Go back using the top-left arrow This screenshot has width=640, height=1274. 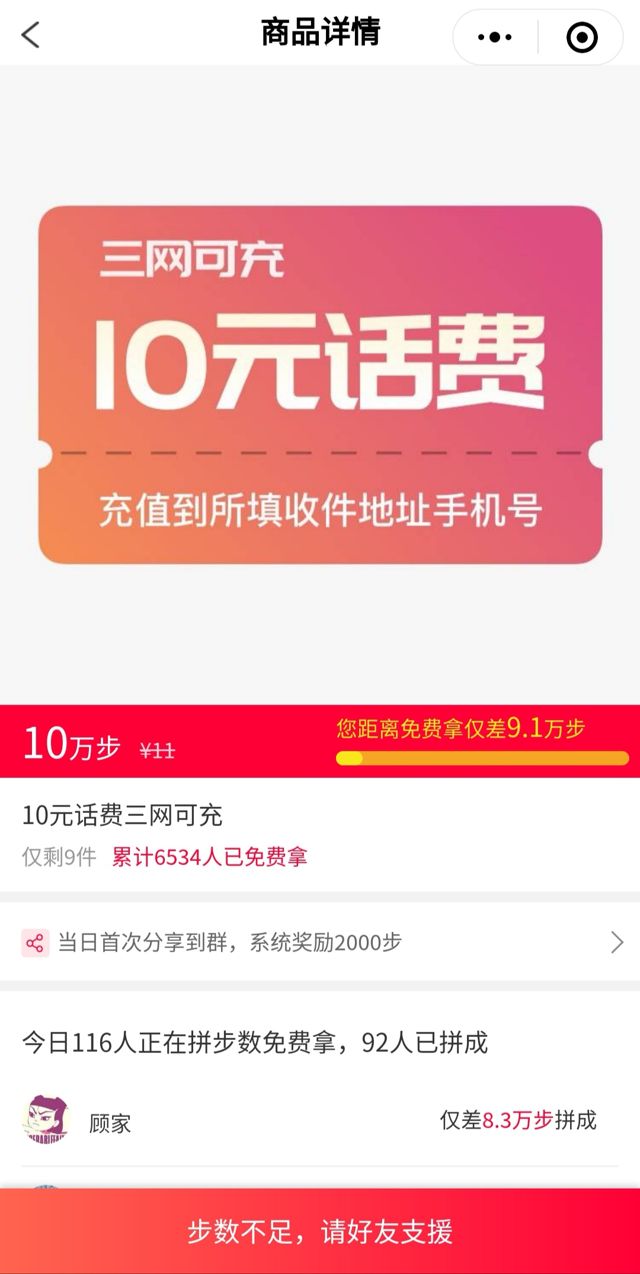tap(31, 35)
